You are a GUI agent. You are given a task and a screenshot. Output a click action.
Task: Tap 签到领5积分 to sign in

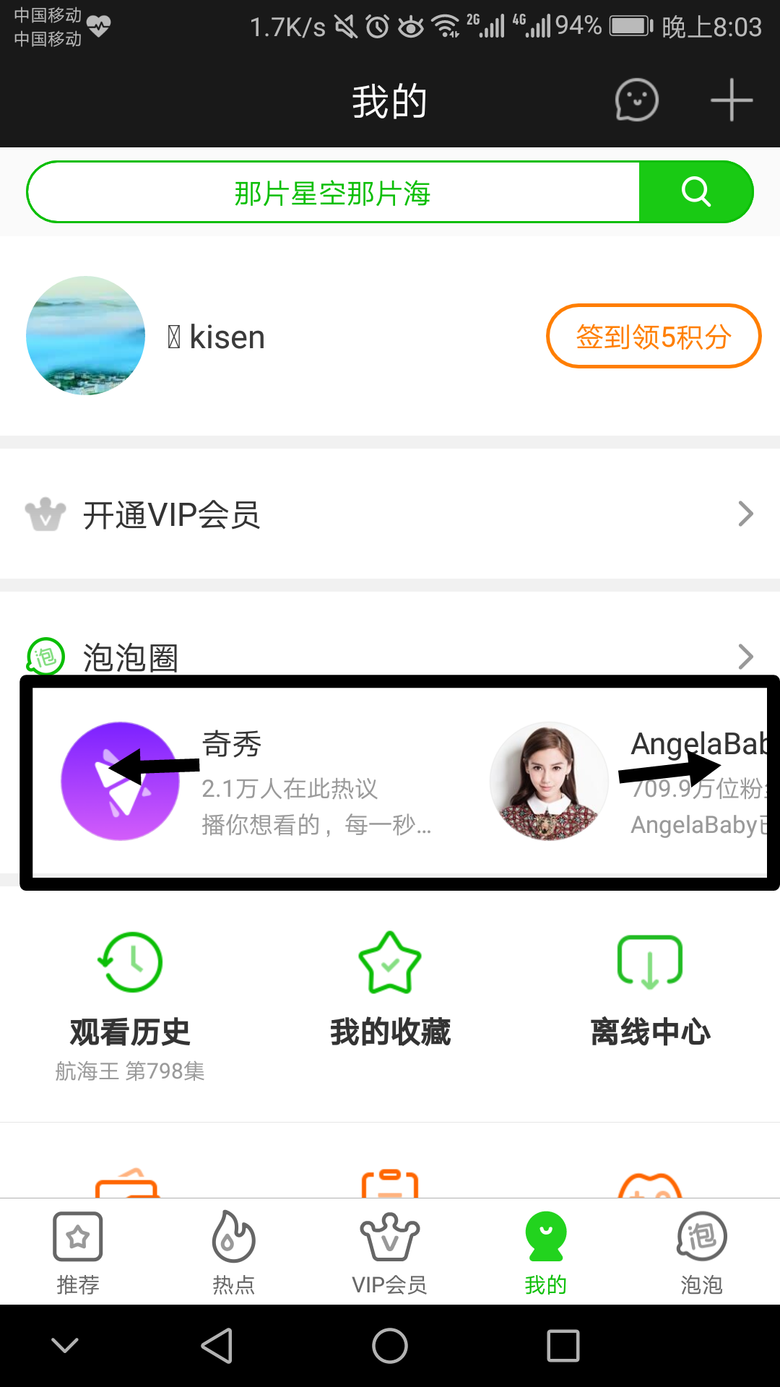pyautogui.click(x=653, y=336)
